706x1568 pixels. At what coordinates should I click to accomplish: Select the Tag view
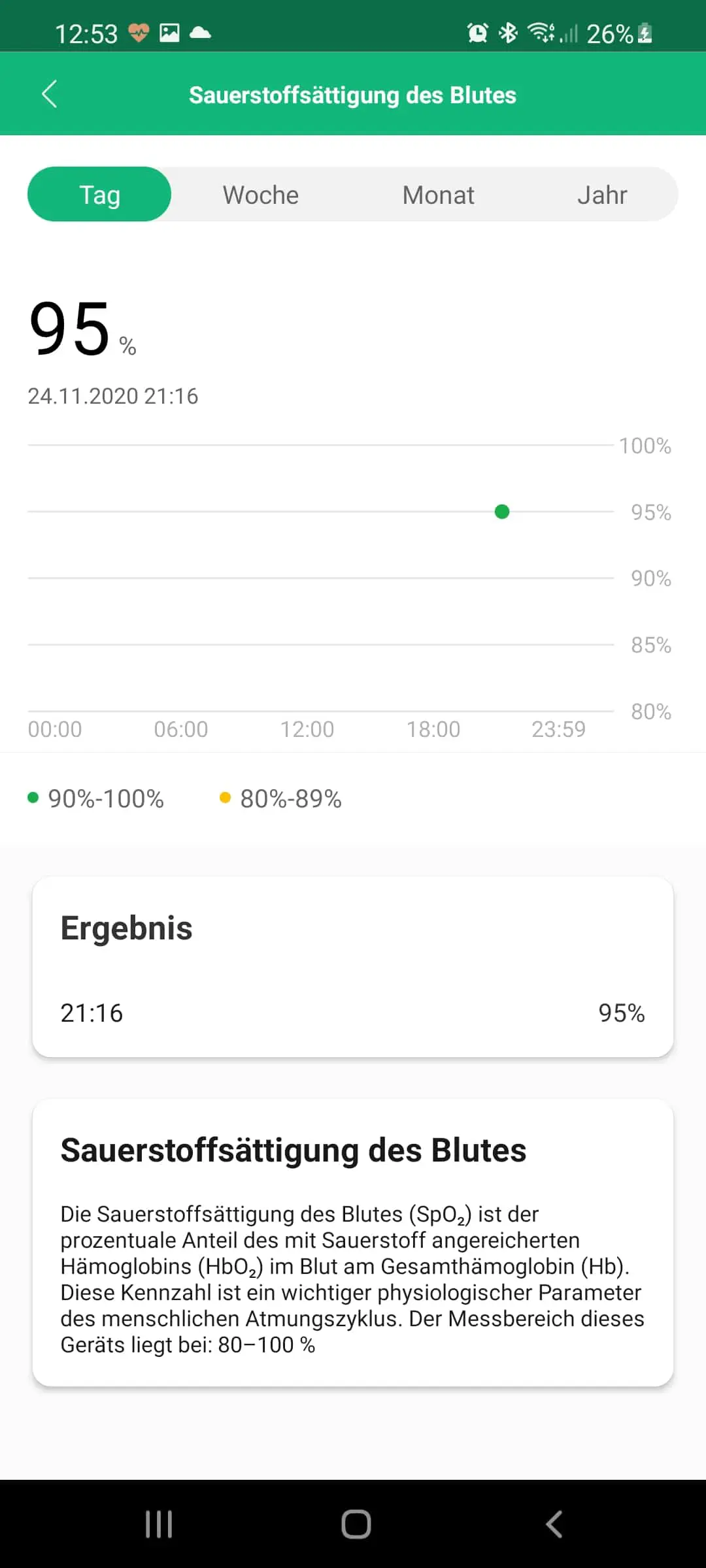click(x=99, y=195)
